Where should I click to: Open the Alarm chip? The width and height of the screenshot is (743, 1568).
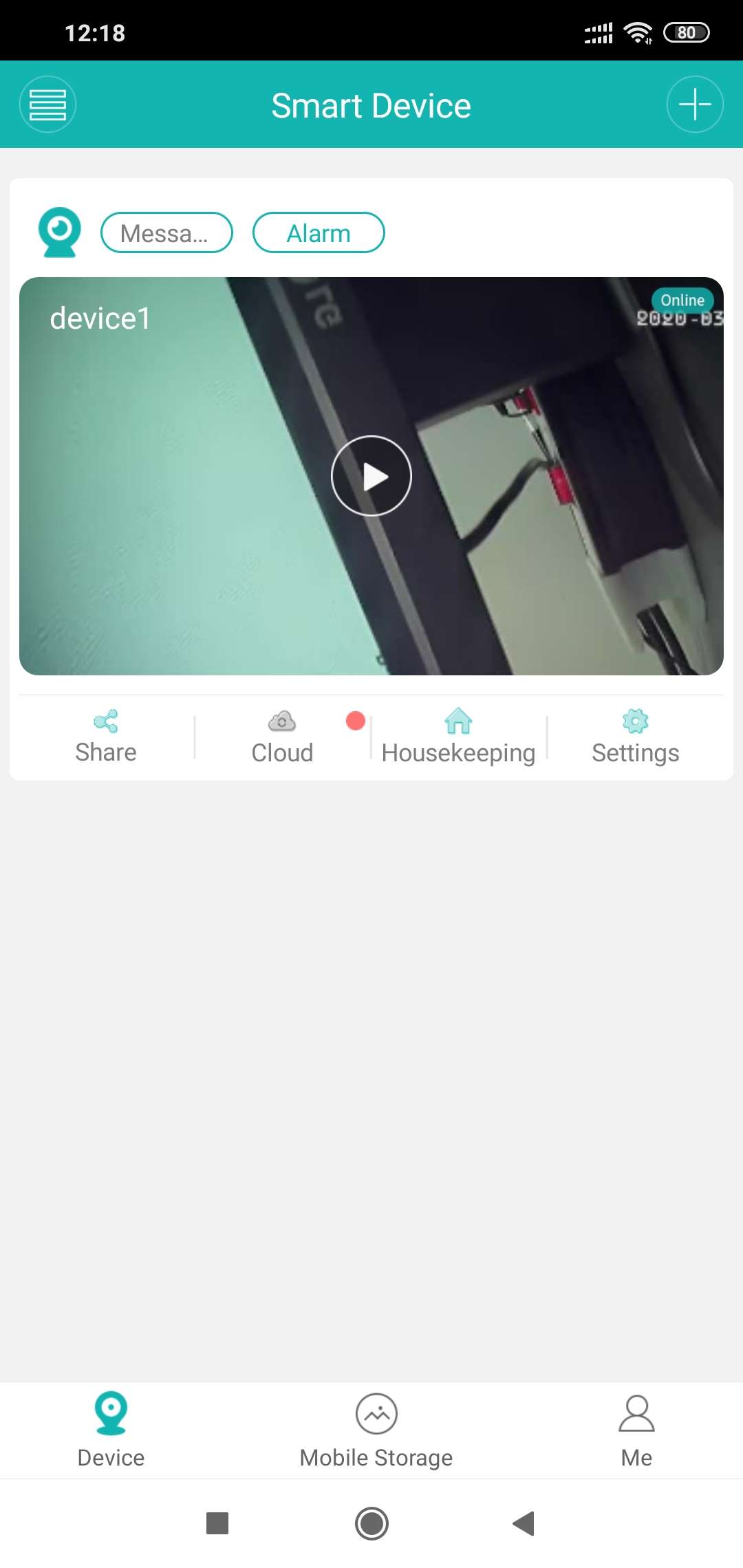pyautogui.click(x=319, y=233)
